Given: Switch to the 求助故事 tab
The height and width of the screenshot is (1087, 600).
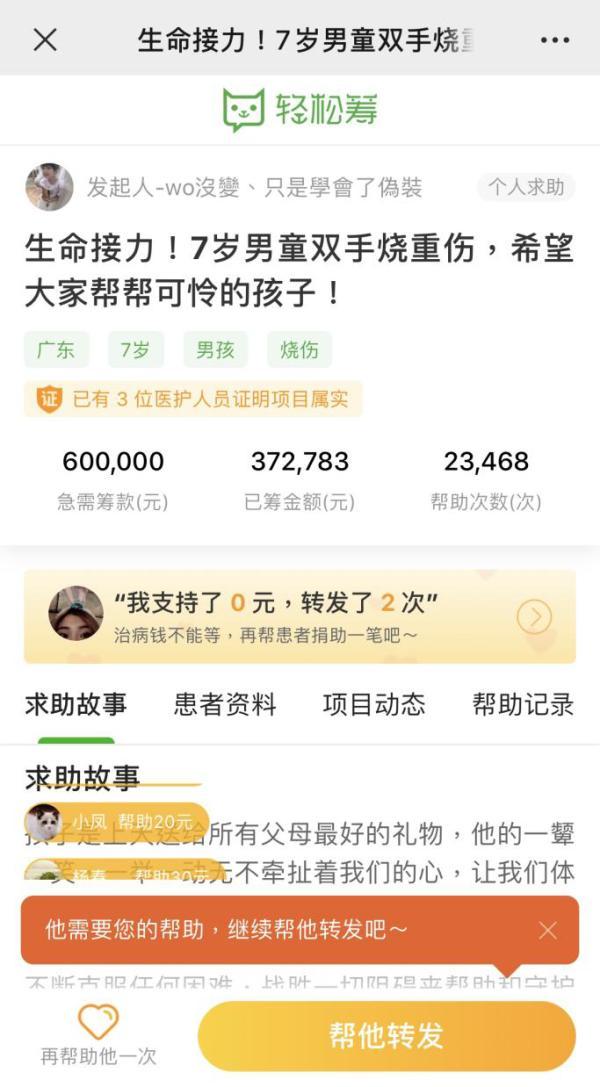Looking at the screenshot, I should tap(76, 704).
